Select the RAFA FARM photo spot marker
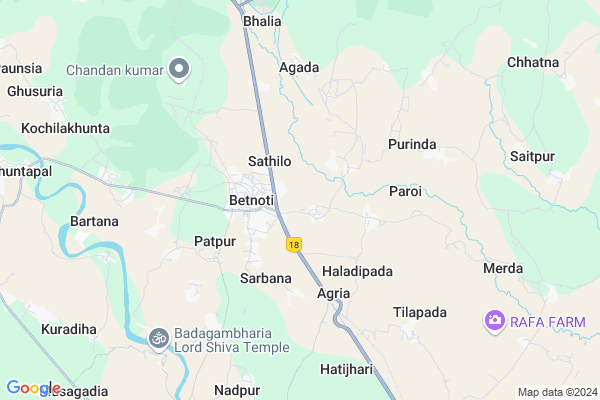Viewport: 600px width, 400px height. click(494, 320)
